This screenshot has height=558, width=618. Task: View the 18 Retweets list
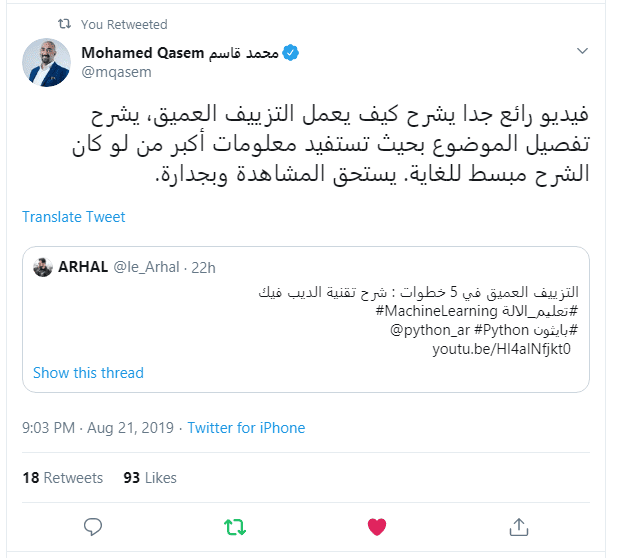coord(62,478)
